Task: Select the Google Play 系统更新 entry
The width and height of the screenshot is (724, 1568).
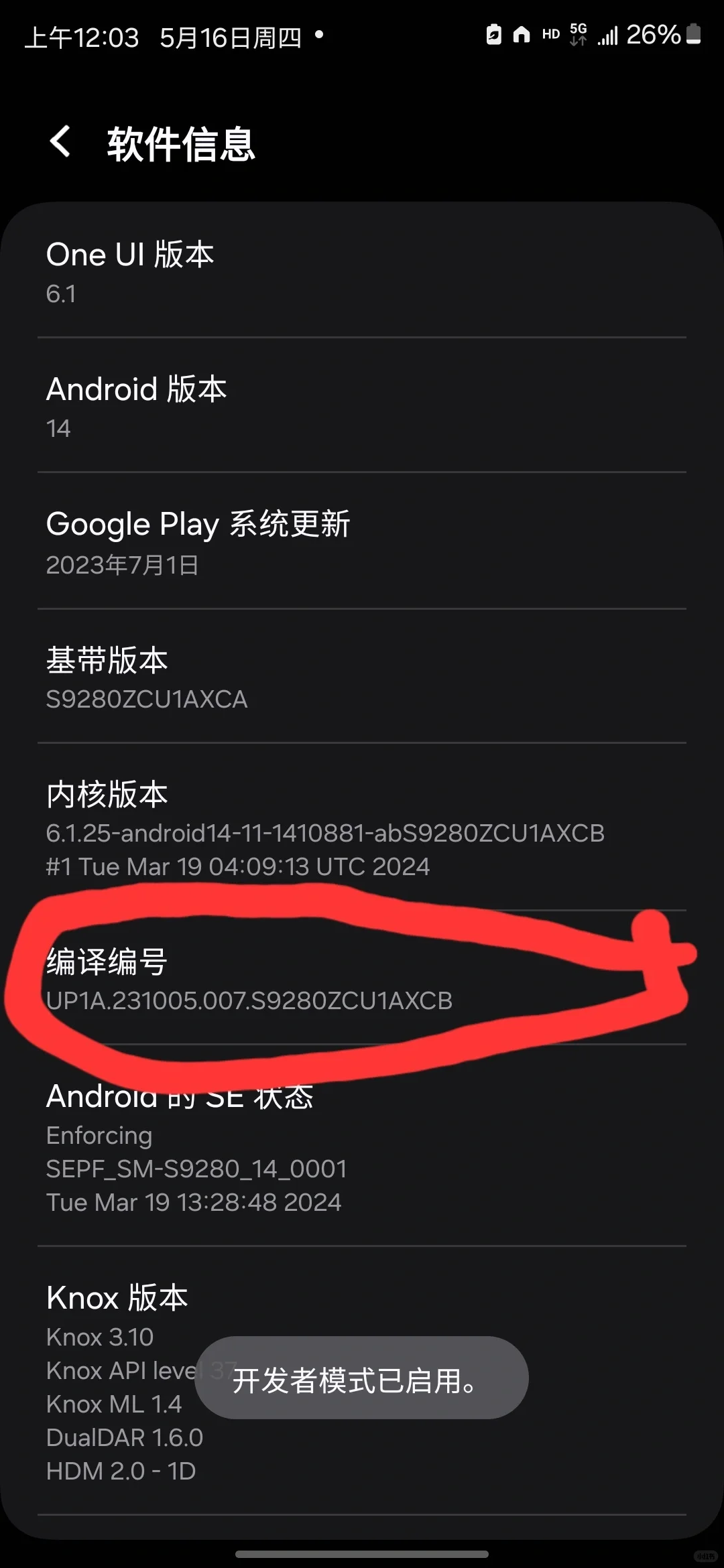Action: tap(362, 543)
